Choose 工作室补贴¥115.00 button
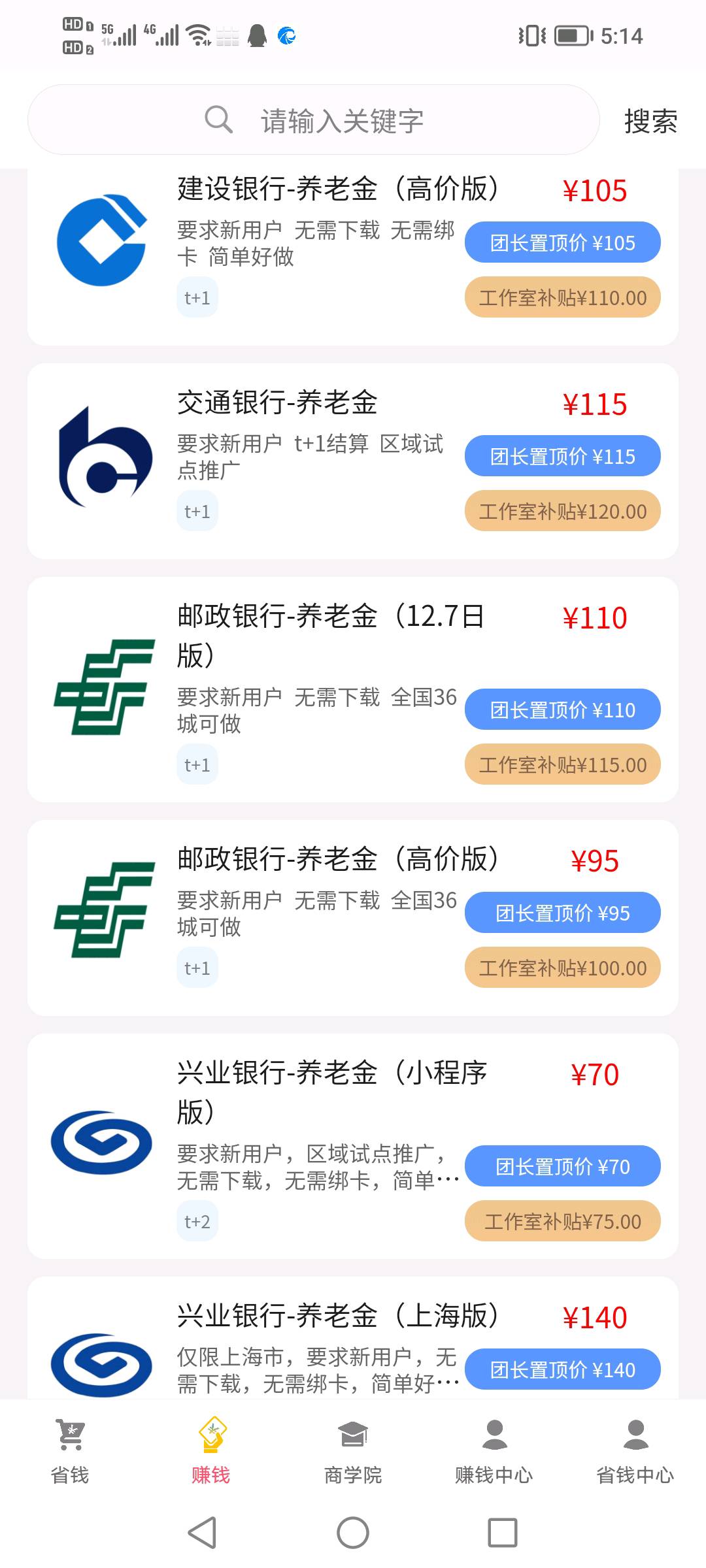Viewport: 706px width, 1568px height. point(562,764)
